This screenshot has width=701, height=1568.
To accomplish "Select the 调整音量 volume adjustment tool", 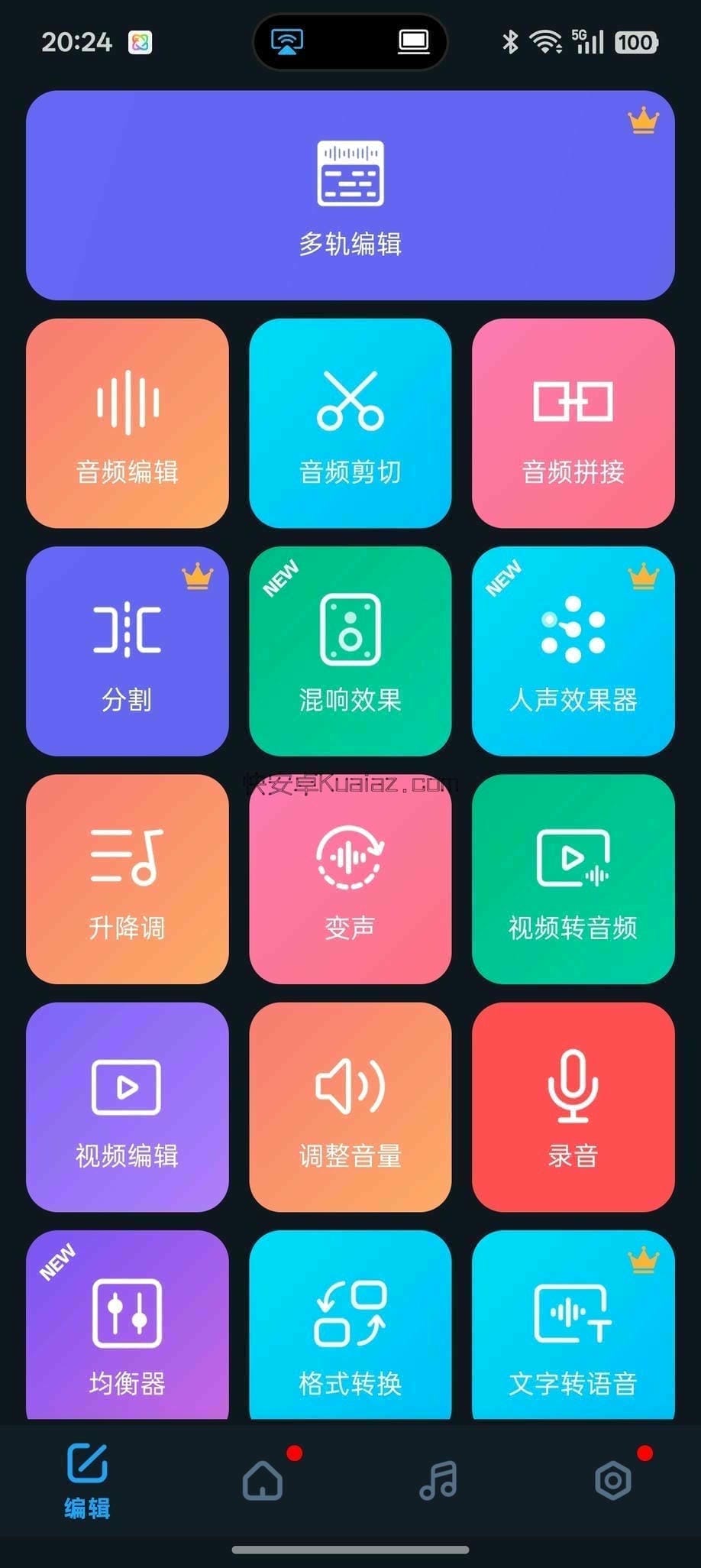I will click(x=350, y=1108).
